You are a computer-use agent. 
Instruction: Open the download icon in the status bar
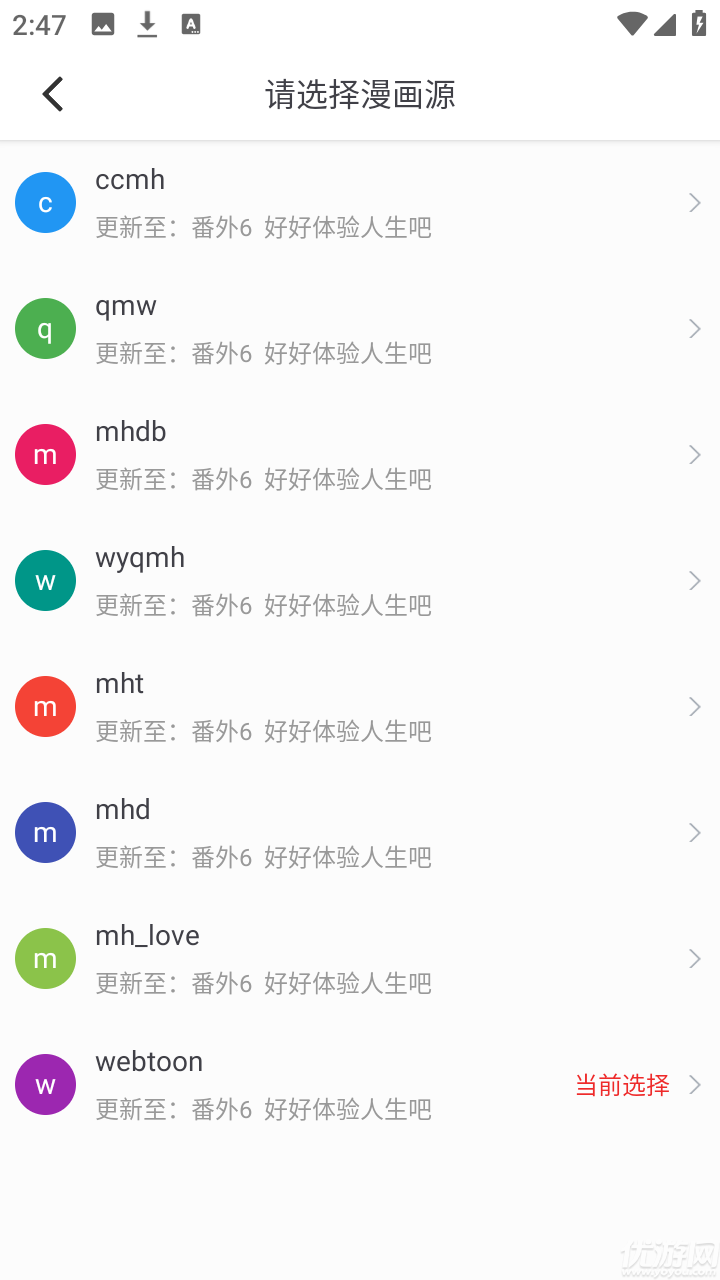tap(147, 25)
